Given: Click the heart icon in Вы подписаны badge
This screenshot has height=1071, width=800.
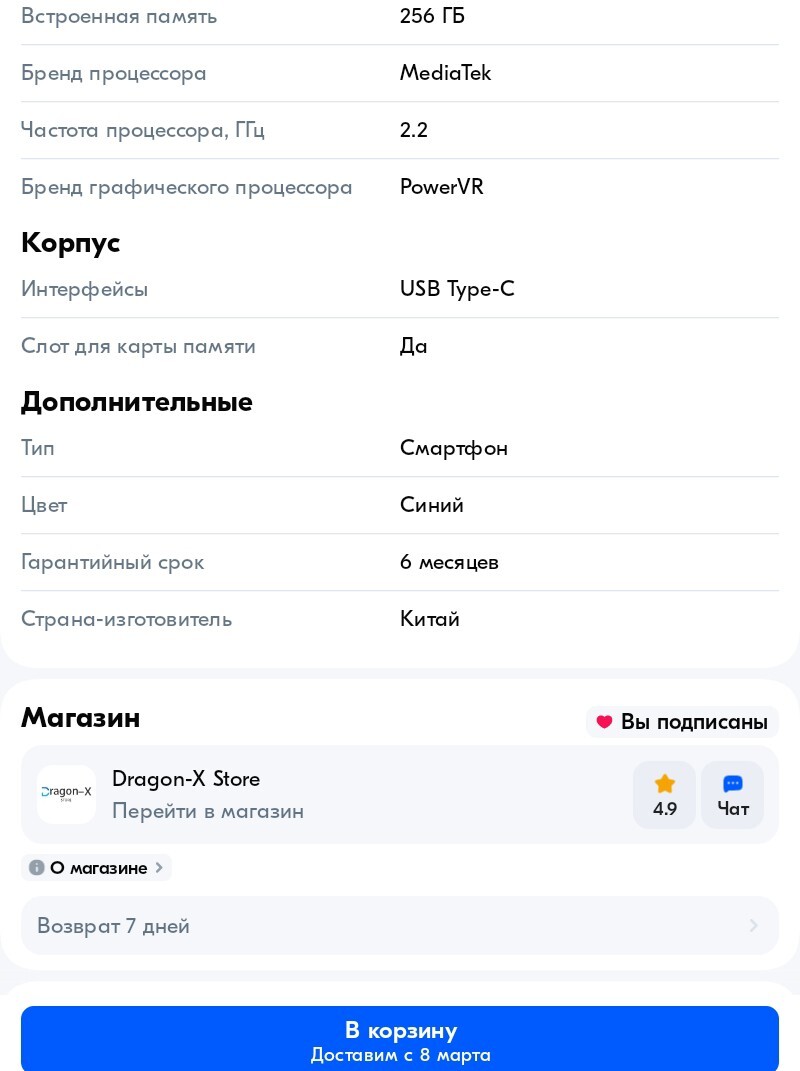Looking at the screenshot, I should click(x=605, y=721).
